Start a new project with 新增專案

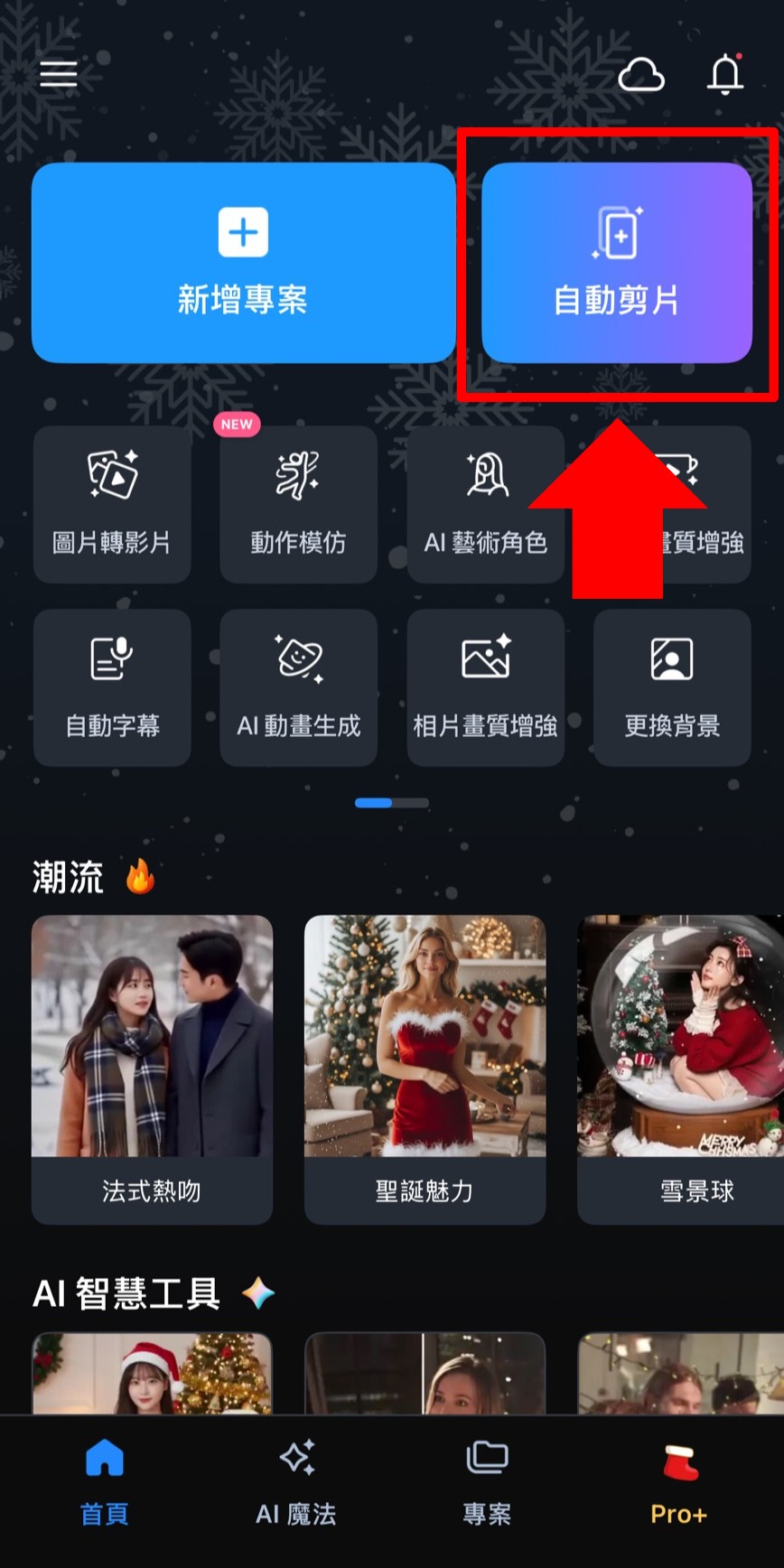[x=242, y=262]
